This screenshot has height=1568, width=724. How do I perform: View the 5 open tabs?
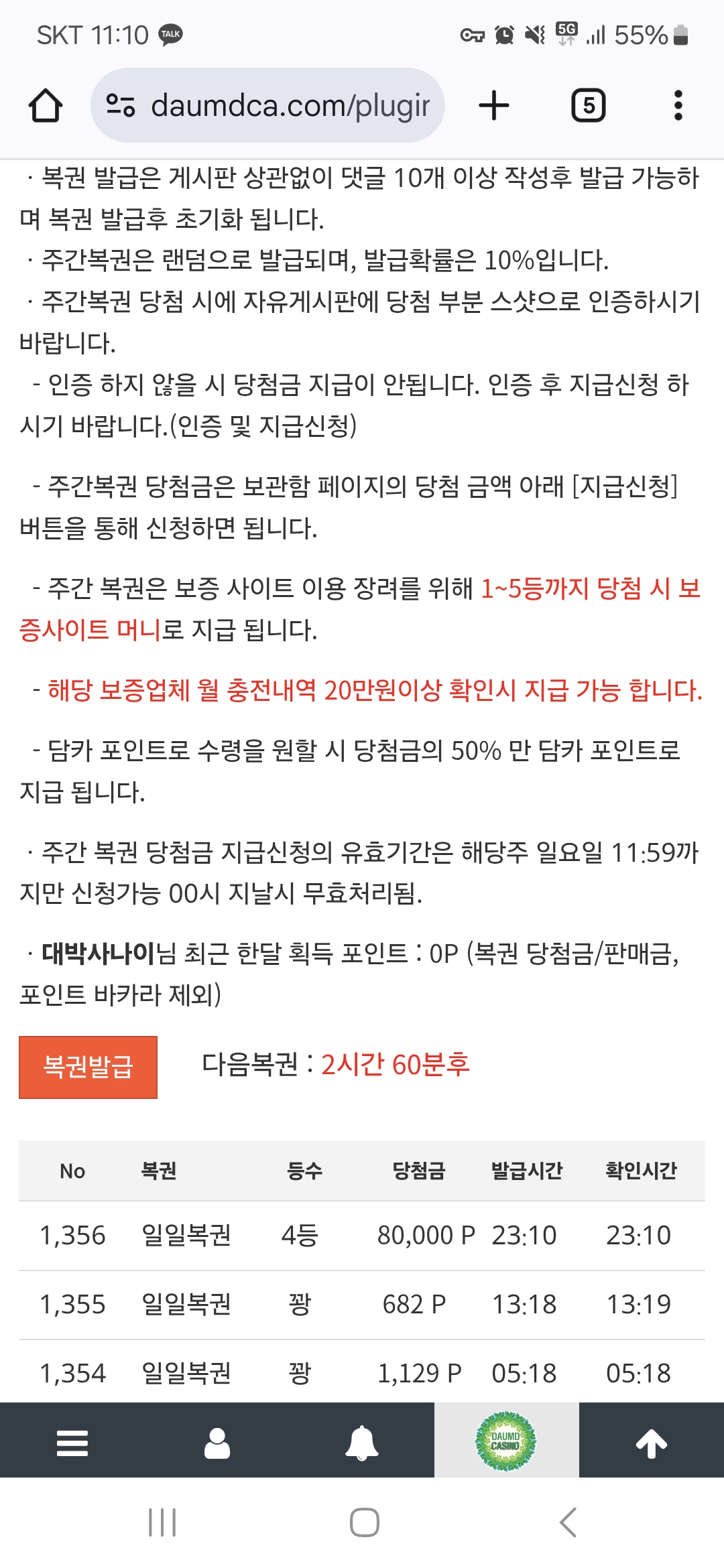click(x=588, y=106)
